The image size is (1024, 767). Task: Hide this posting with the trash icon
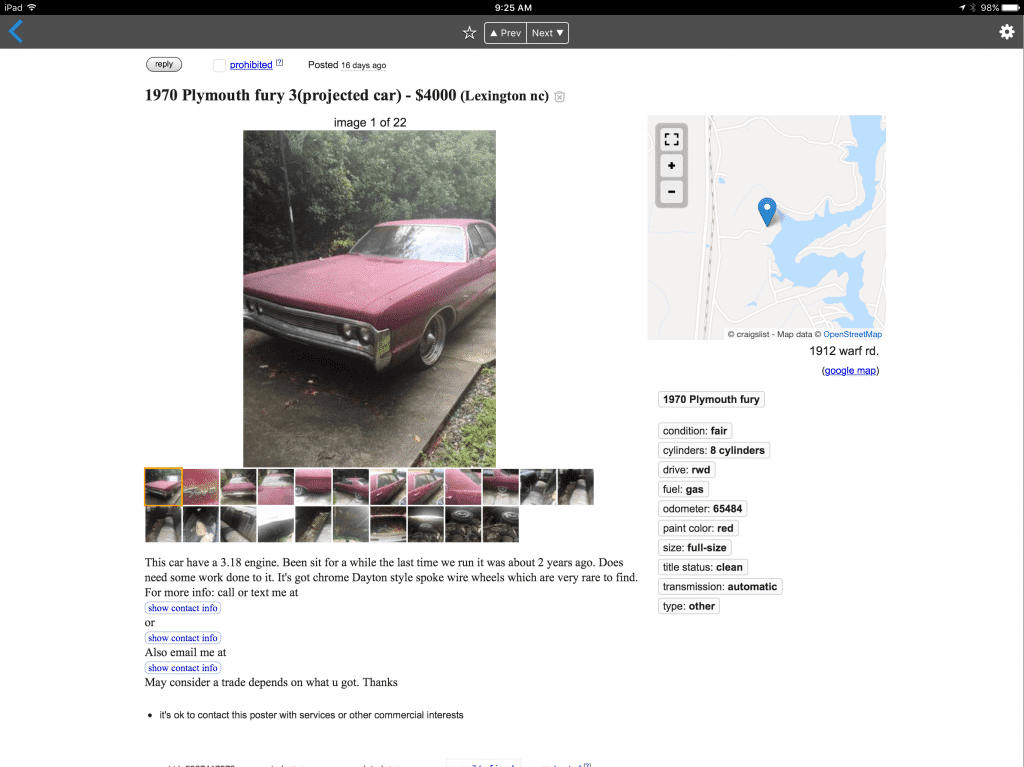(560, 97)
